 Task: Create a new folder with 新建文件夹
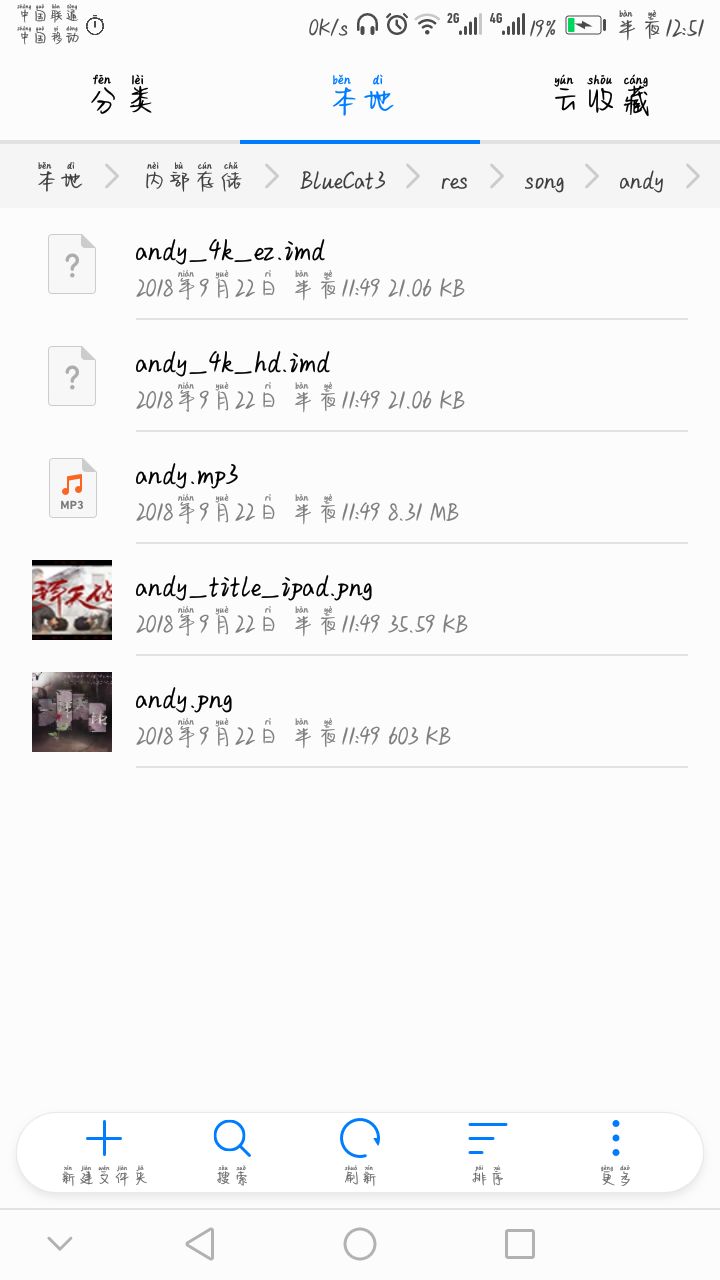104,1152
